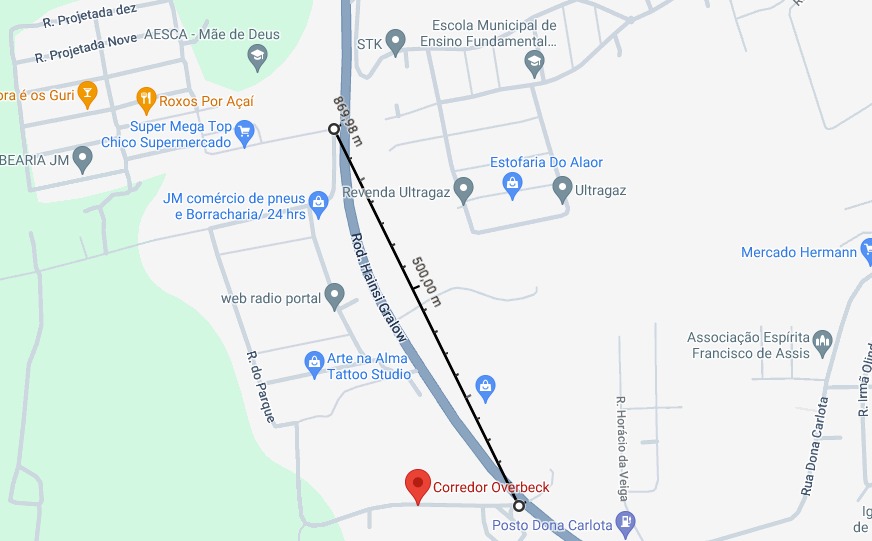The image size is (872, 541).
Task: Open Super Mega Top Chico Supermercado marker
Action: click(x=244, y=131)
